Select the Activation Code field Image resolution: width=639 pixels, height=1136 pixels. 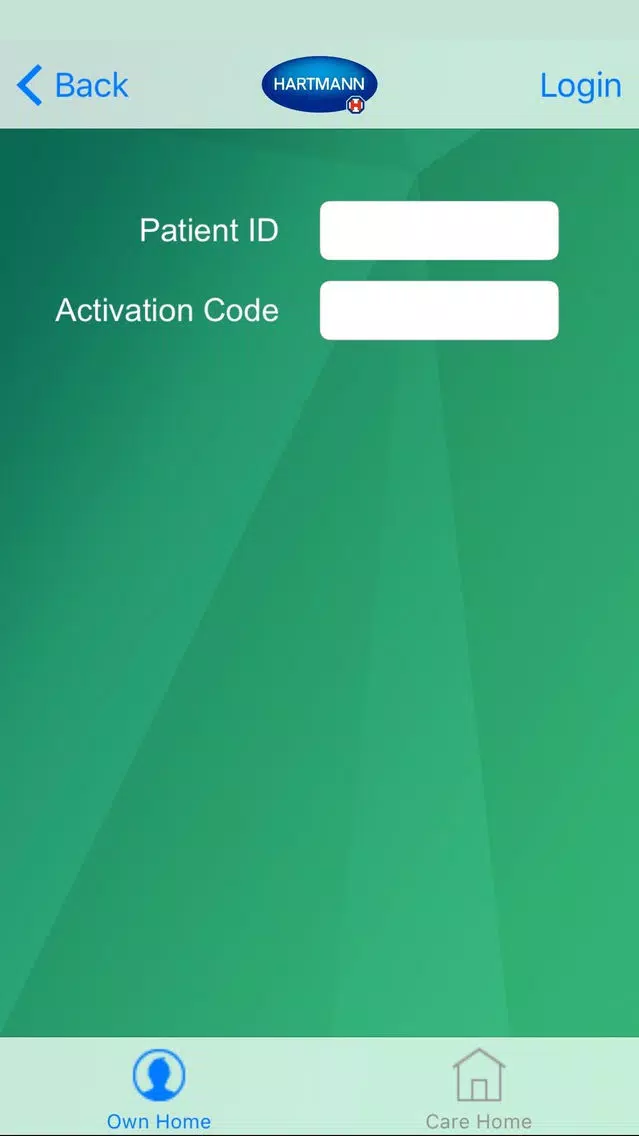click(439, 311)
